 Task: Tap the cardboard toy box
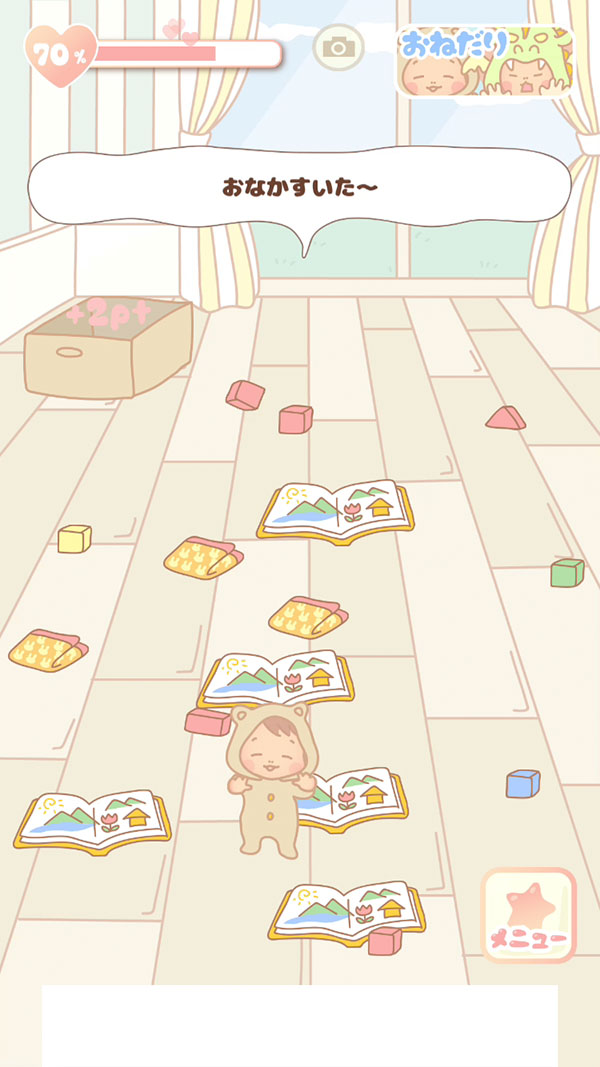[108, 350]
